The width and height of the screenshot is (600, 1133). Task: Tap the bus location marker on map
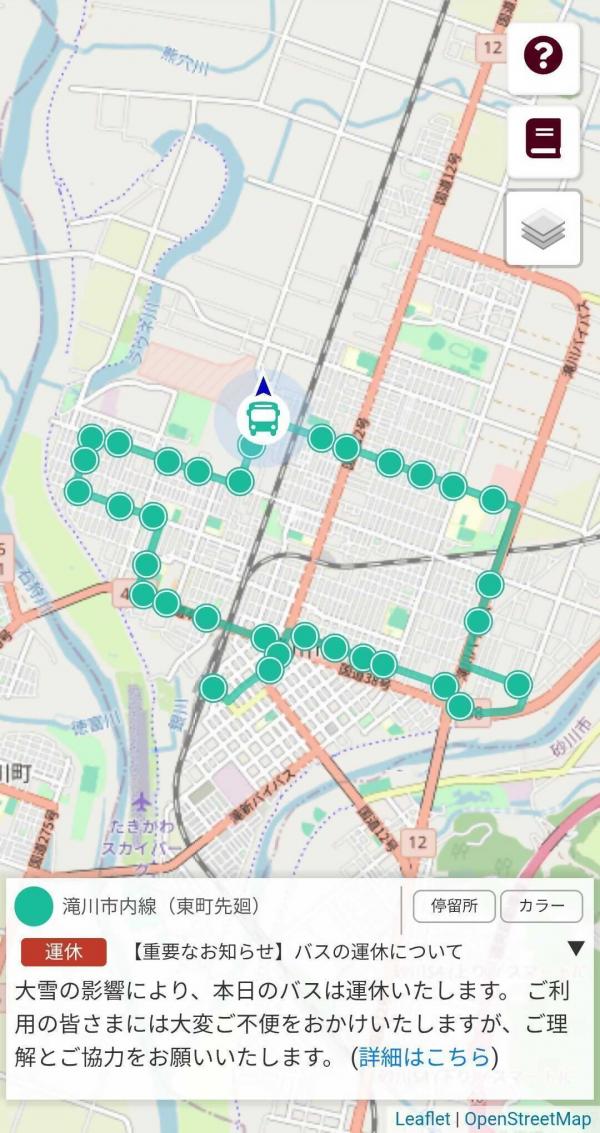tap(263, 418)
